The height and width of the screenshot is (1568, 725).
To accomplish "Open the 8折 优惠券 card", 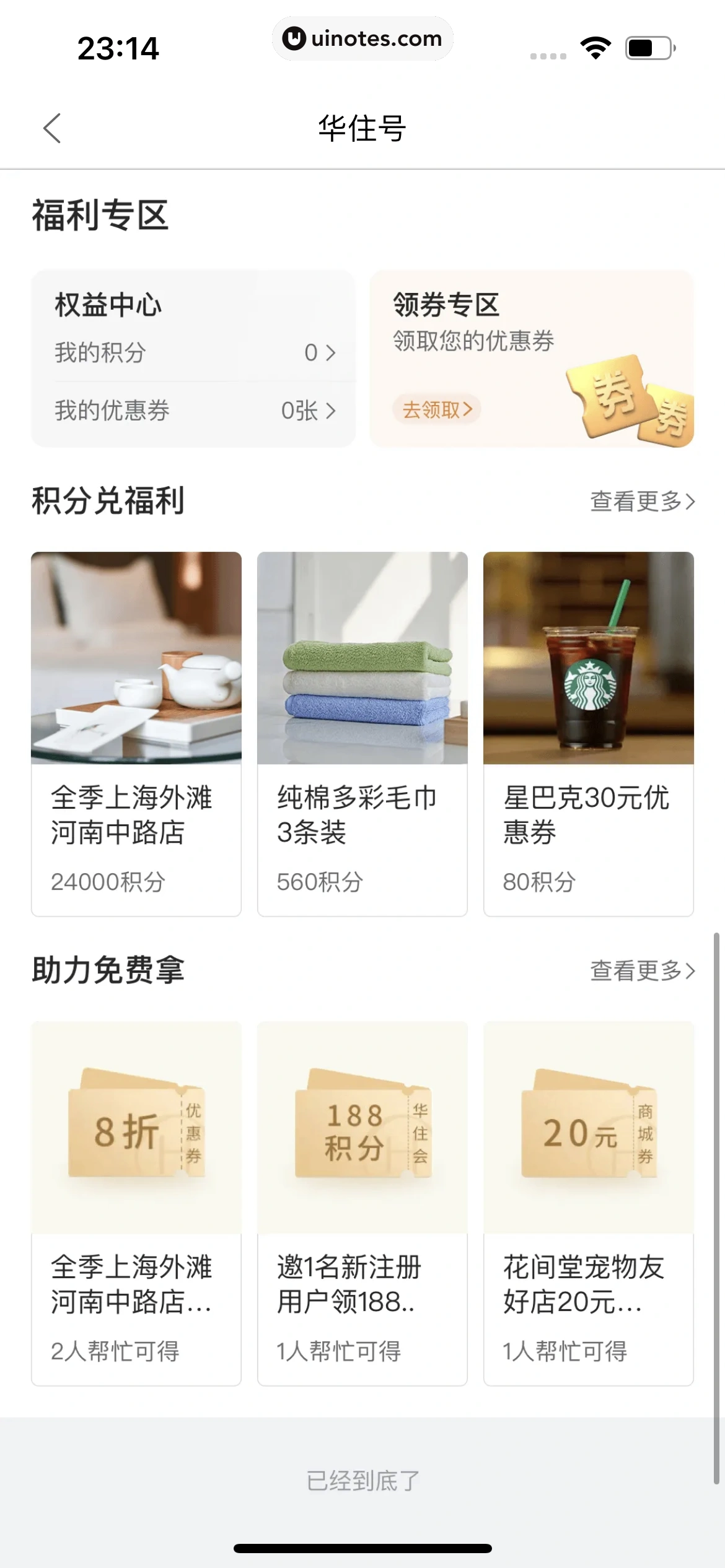I will click(x=136, y=1203).
